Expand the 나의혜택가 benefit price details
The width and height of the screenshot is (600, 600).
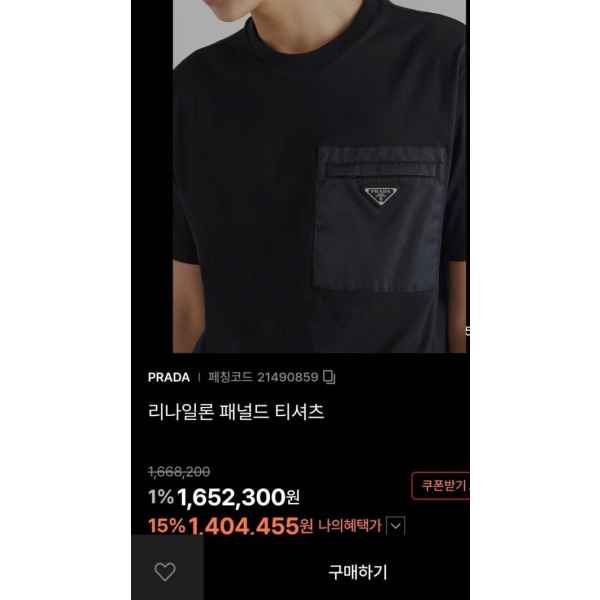(x=395, y=525)
